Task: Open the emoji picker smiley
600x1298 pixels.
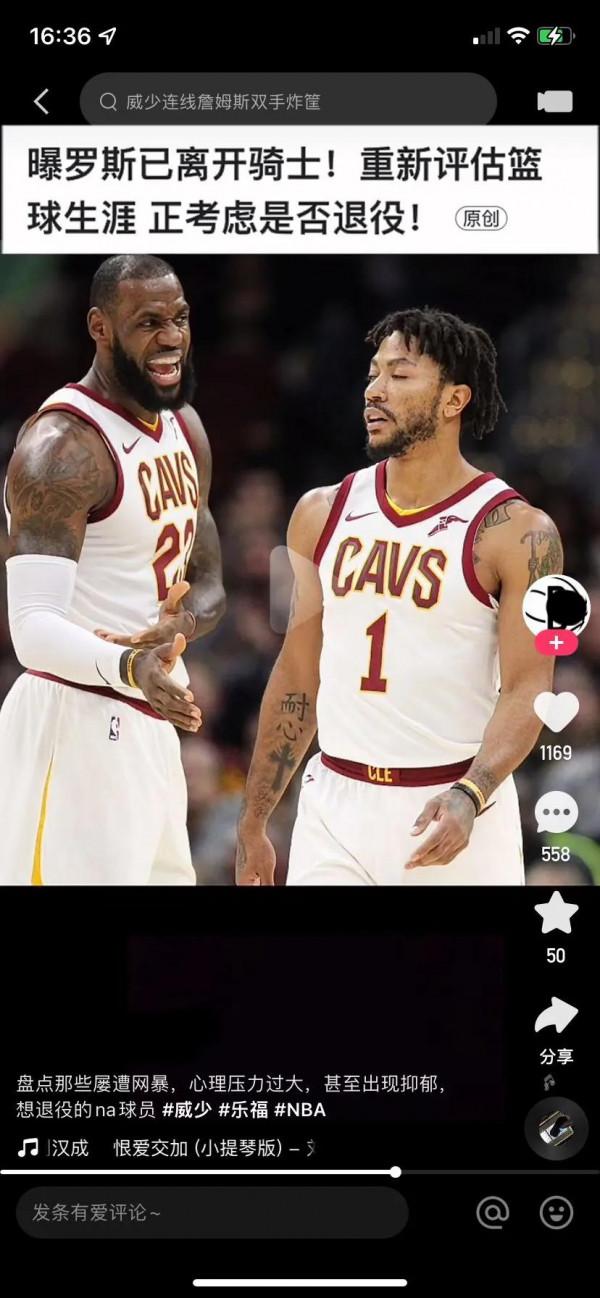Action: pyautogui.click(x=556, y=1213)
